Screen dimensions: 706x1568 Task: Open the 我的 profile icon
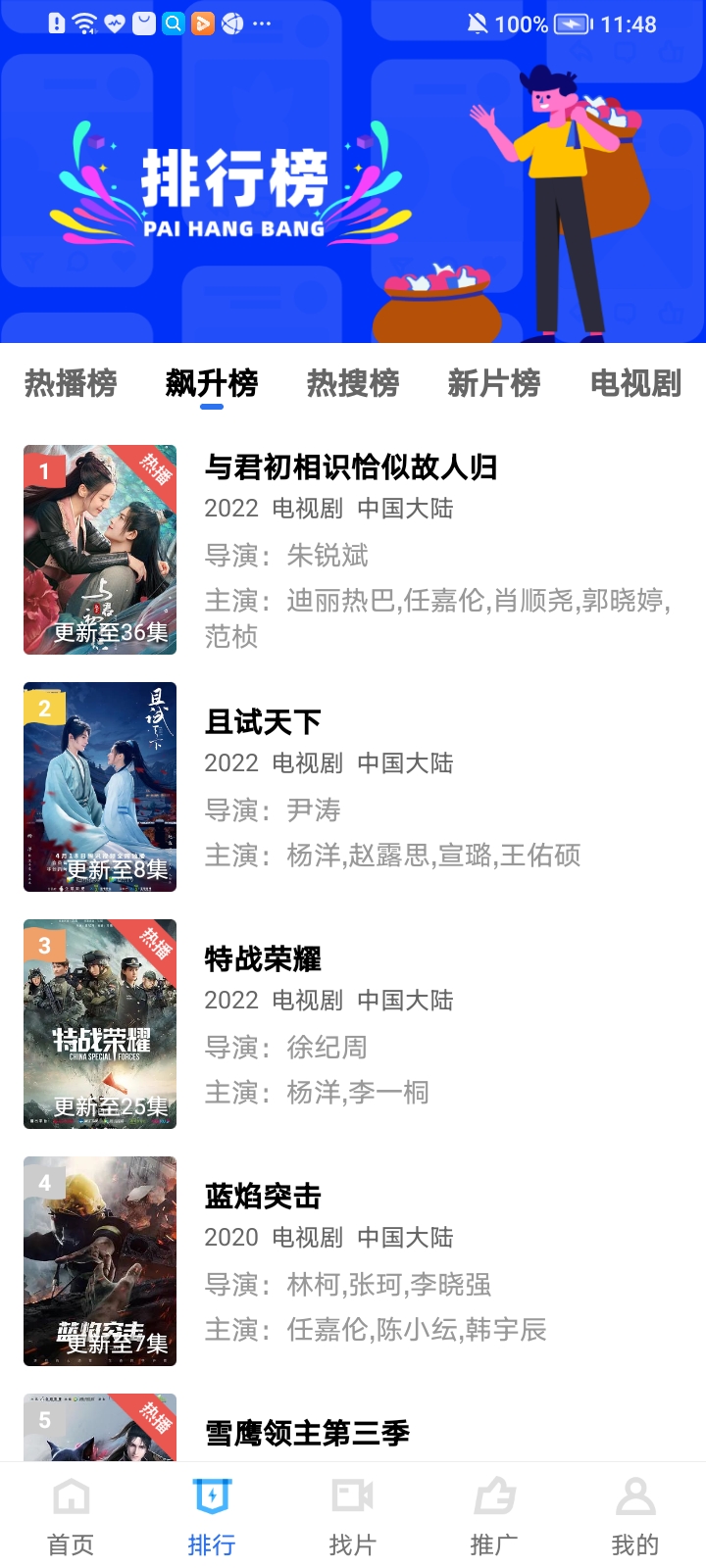click(x=635, y=1496)
